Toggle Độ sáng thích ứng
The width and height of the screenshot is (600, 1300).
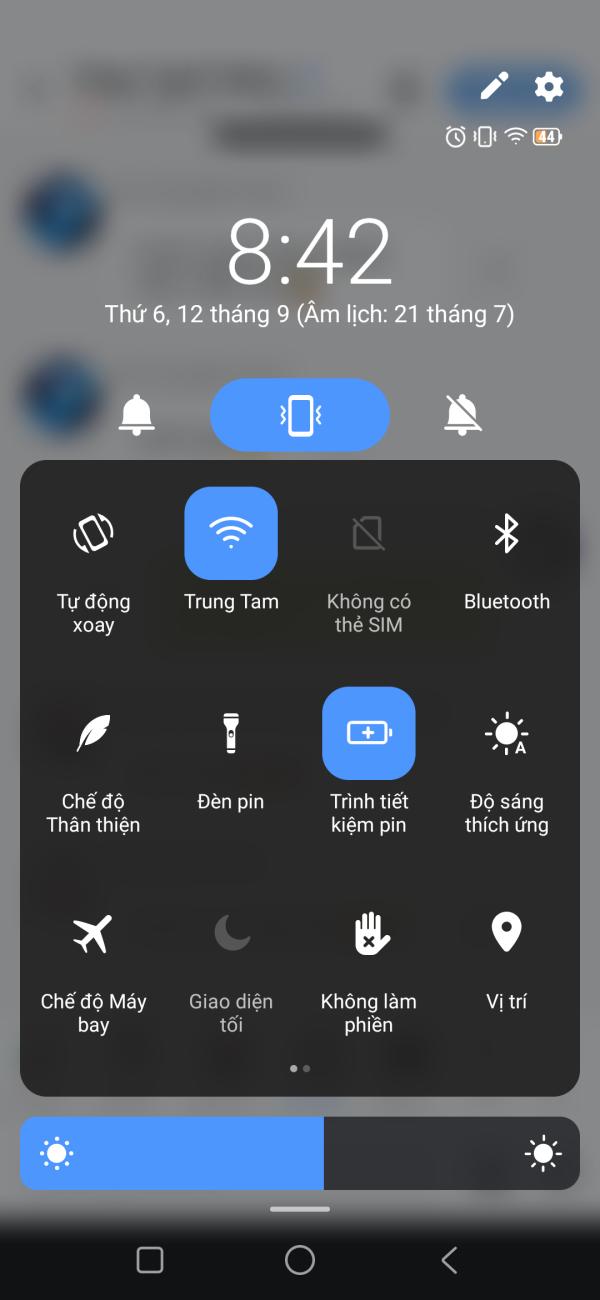[507, 733]
